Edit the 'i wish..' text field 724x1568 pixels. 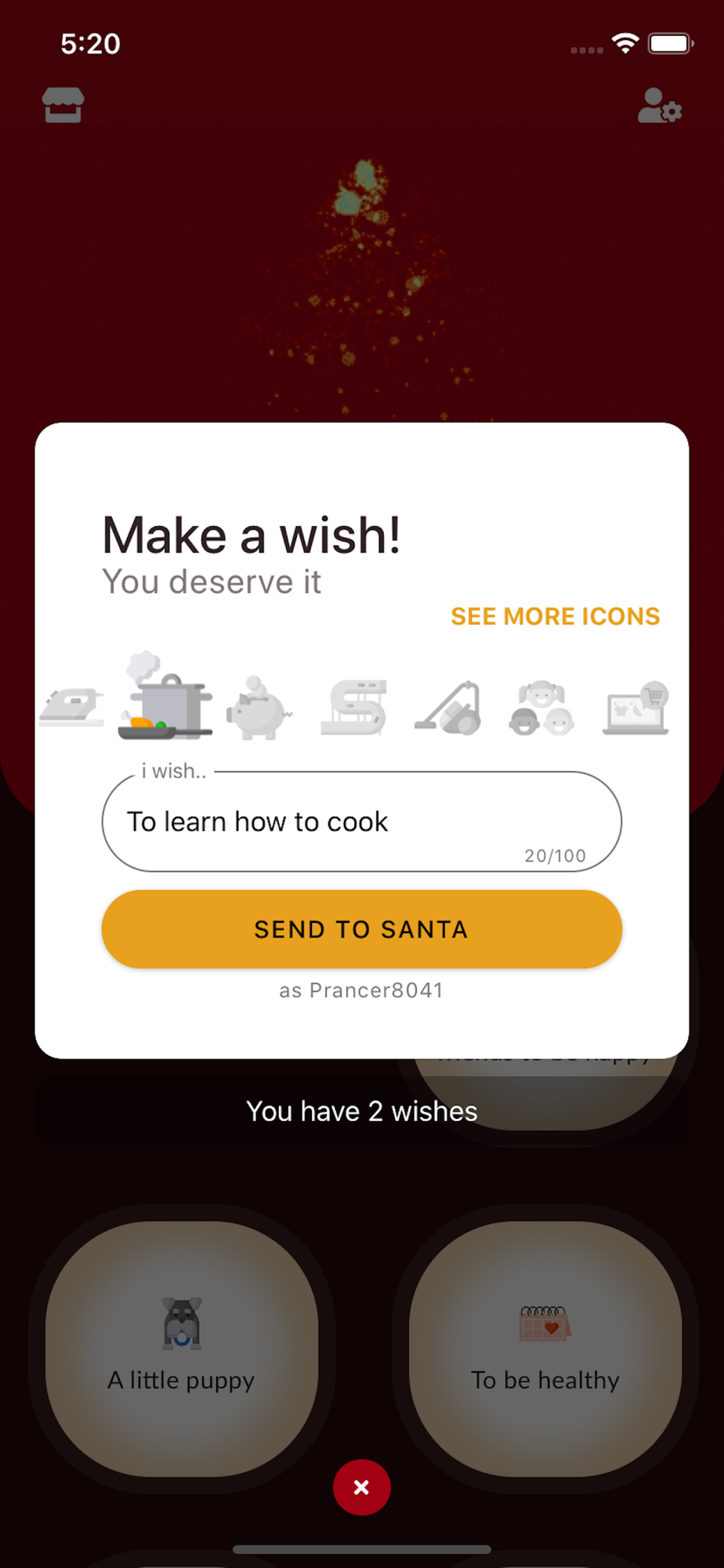(362, 822)
